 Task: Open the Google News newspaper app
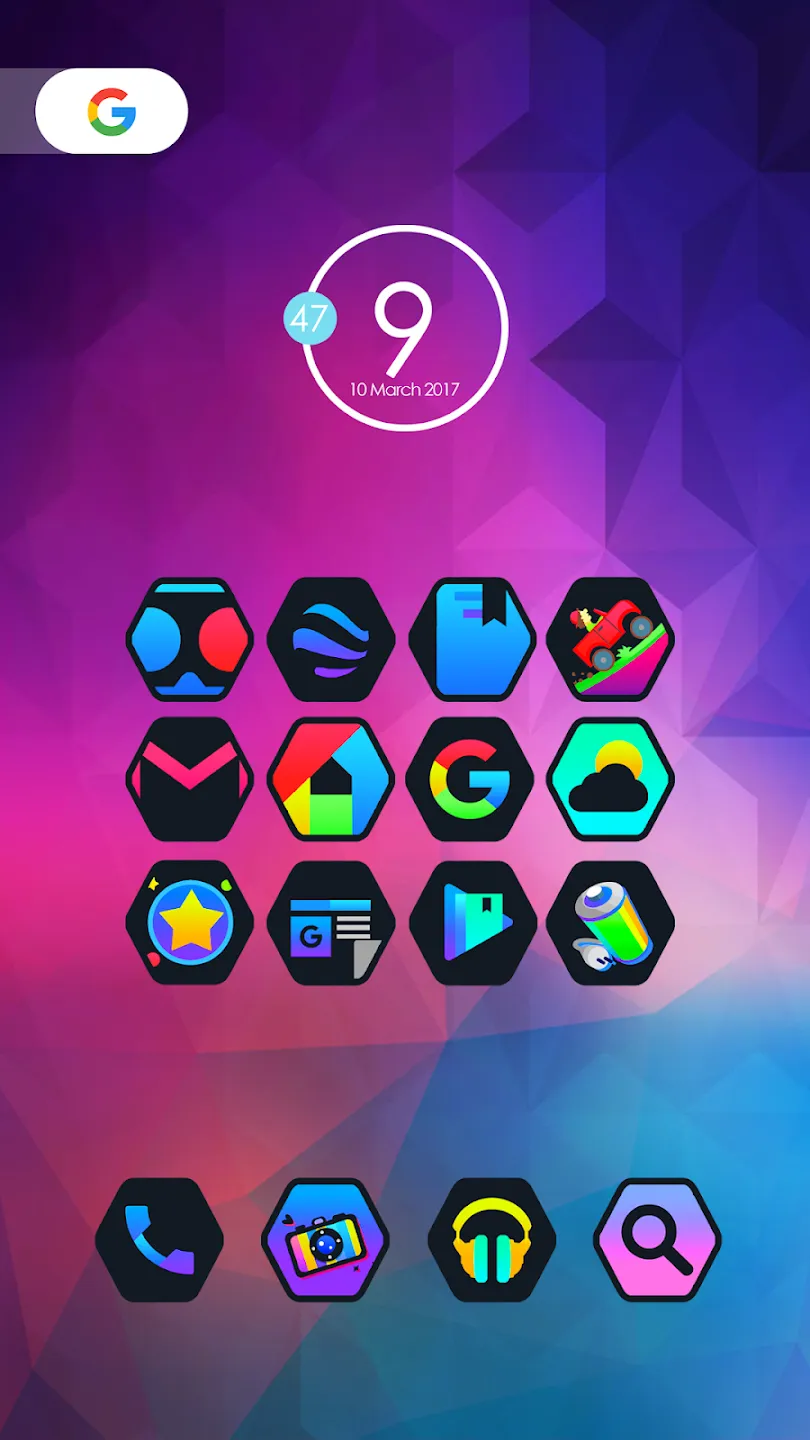pyautogui.click(x=331, y=922)
